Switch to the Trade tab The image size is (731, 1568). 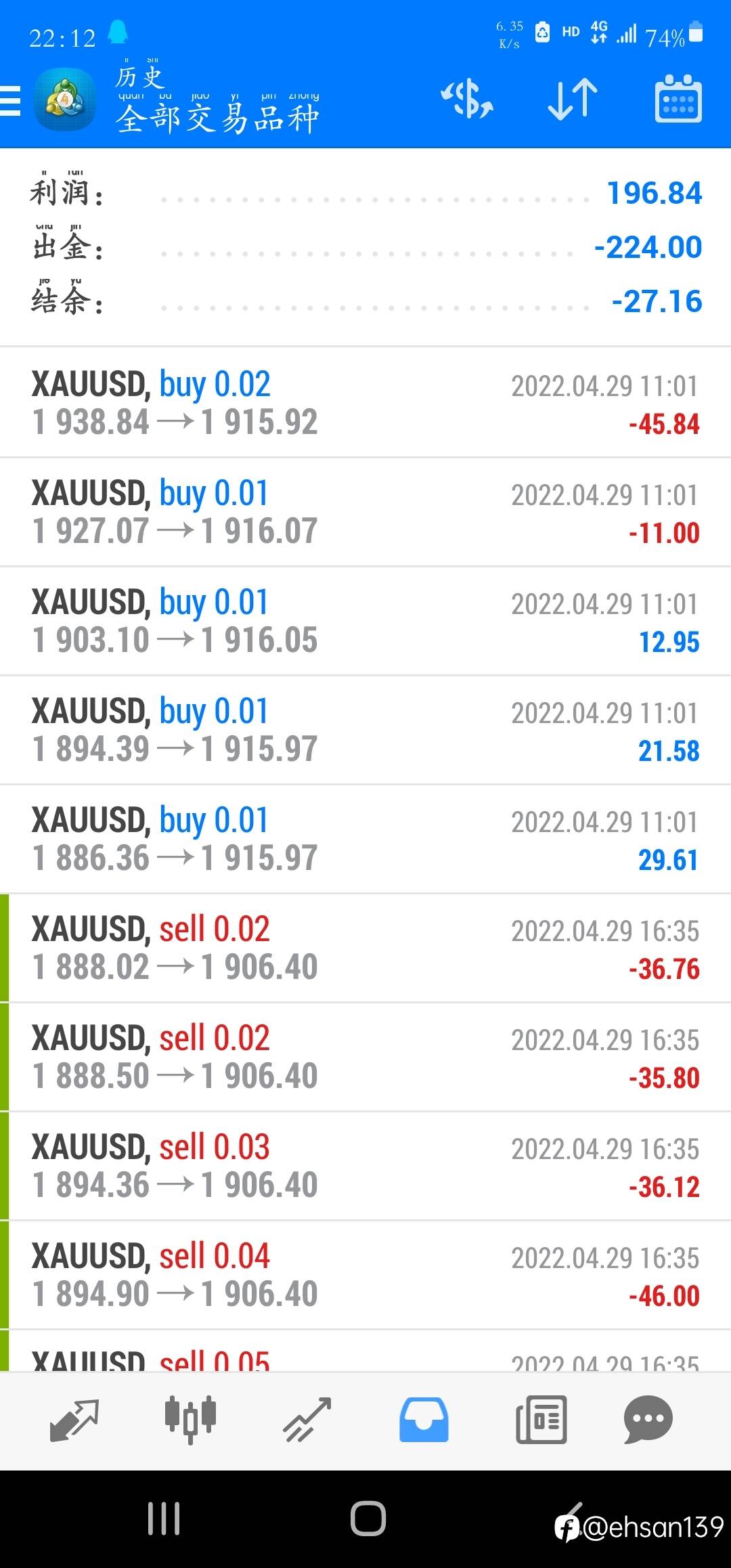[307, 1420]
